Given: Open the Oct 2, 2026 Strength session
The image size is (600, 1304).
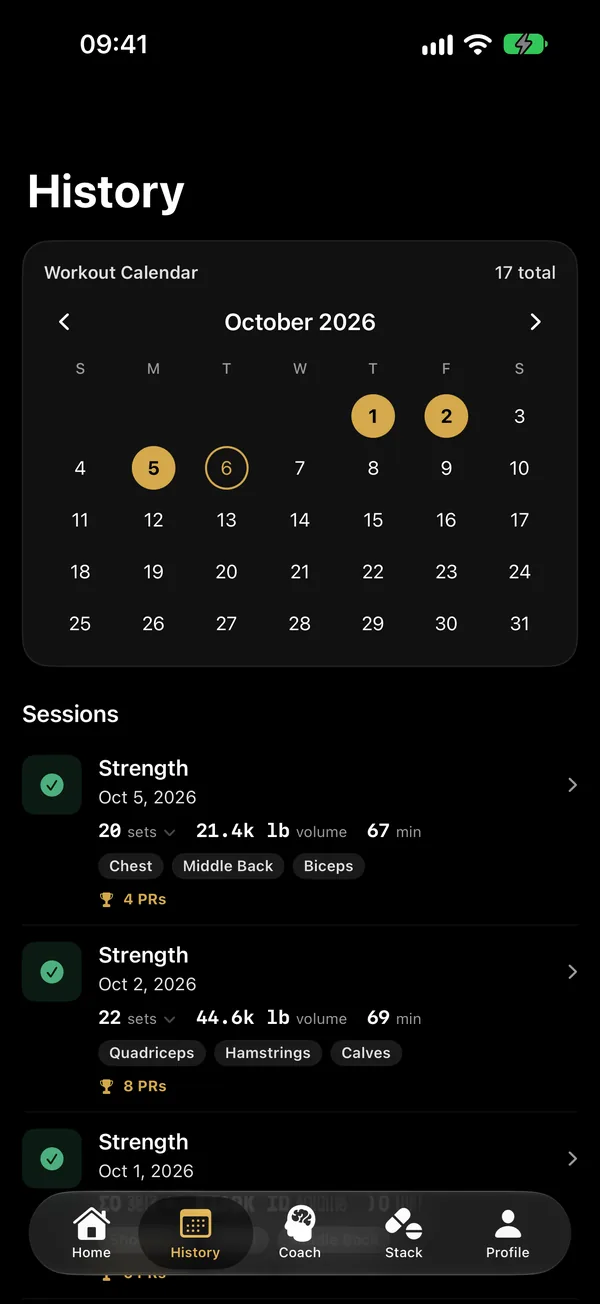Looking at the screenshot, I should [x=300, y=1019].
